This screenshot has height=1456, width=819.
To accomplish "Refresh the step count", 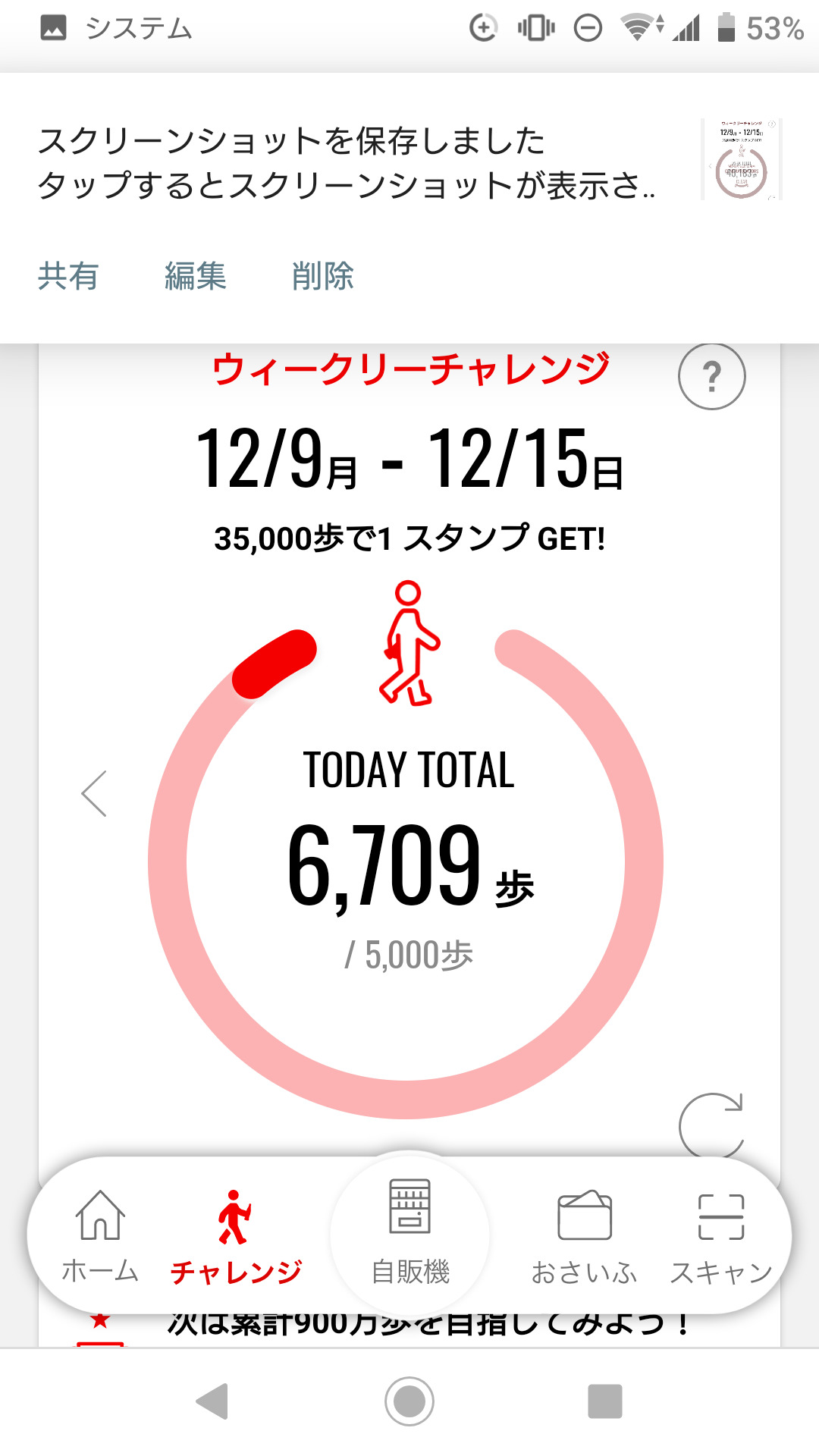I will 711,1125.
